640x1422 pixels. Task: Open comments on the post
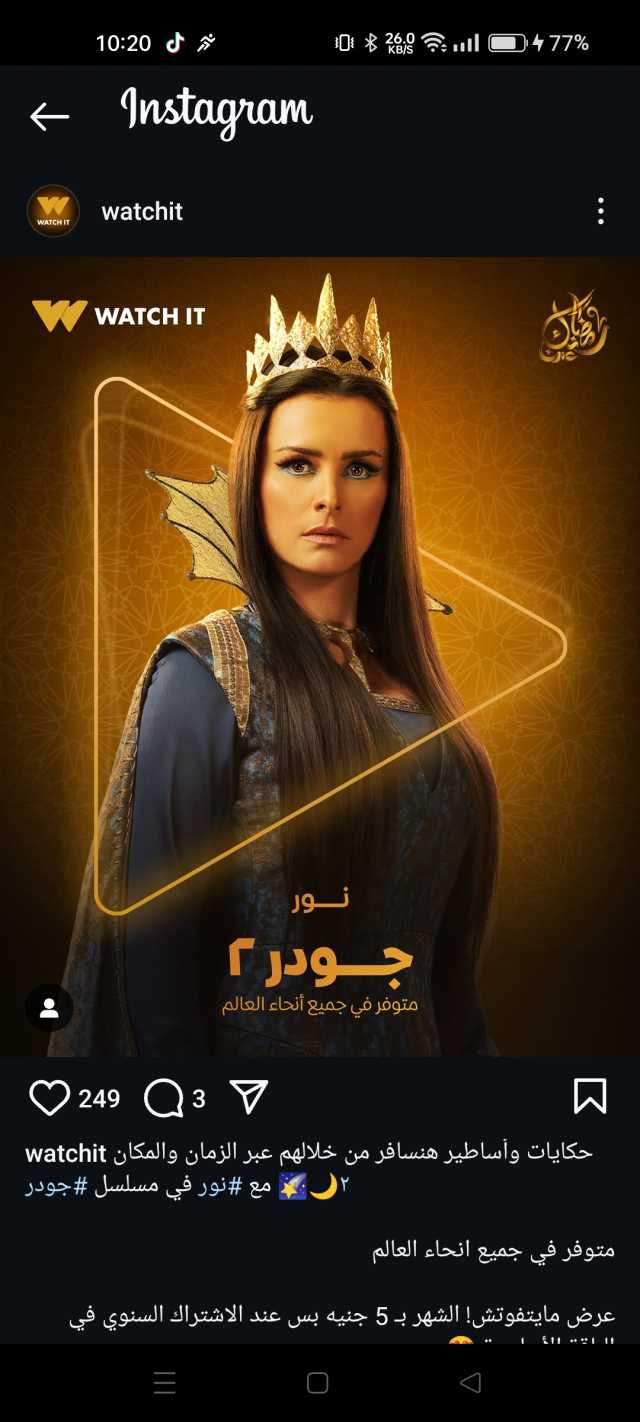(163, 1098)
